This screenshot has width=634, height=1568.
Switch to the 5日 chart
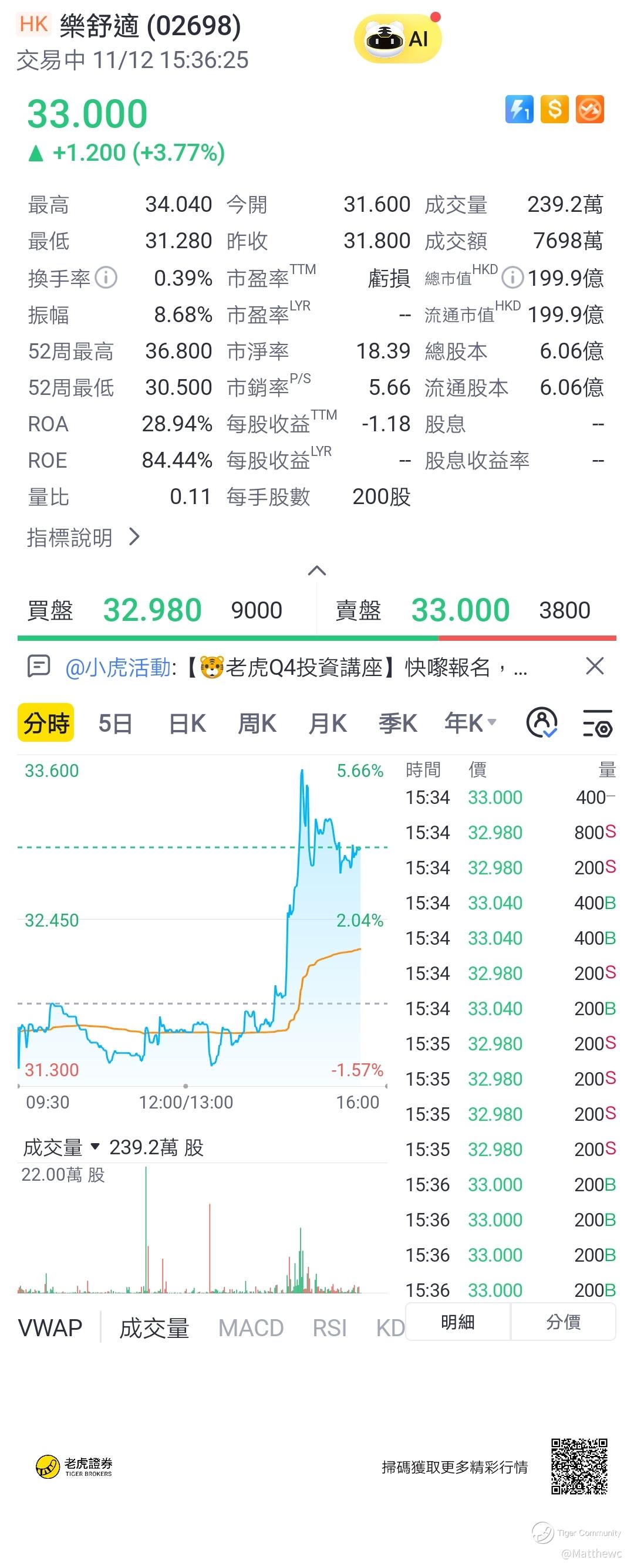115,724
